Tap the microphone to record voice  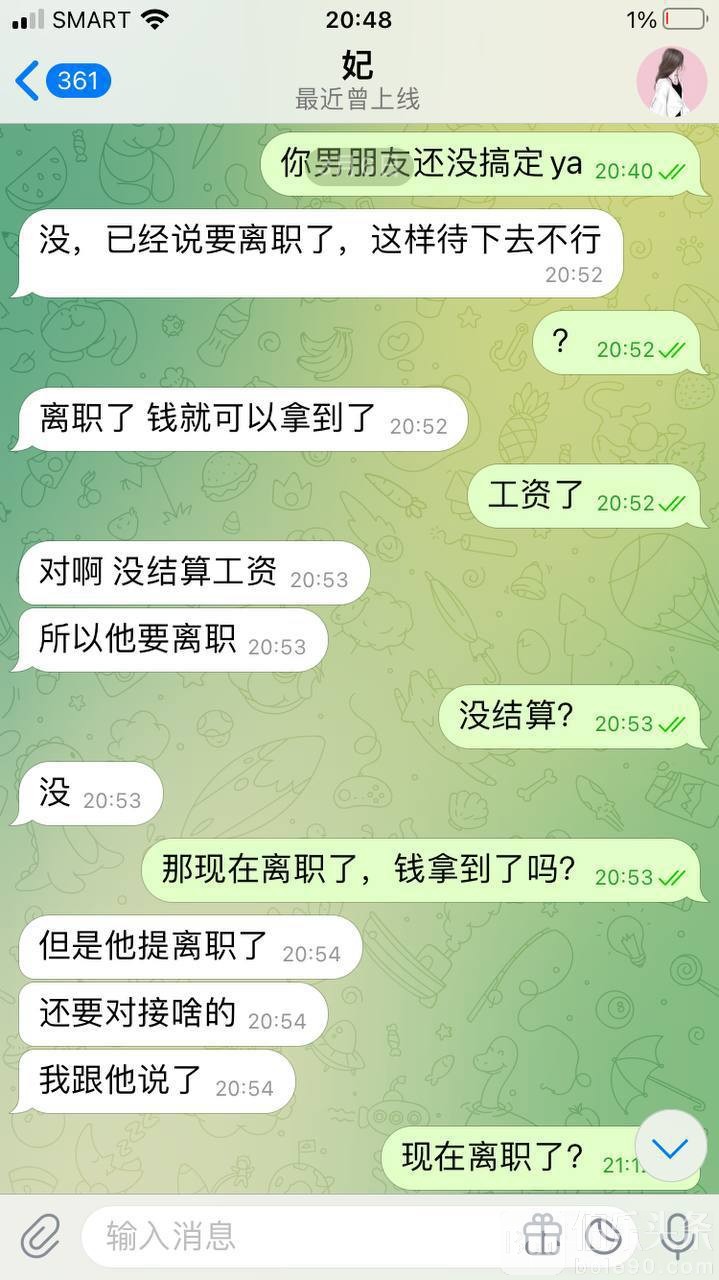pos(678,1237)
